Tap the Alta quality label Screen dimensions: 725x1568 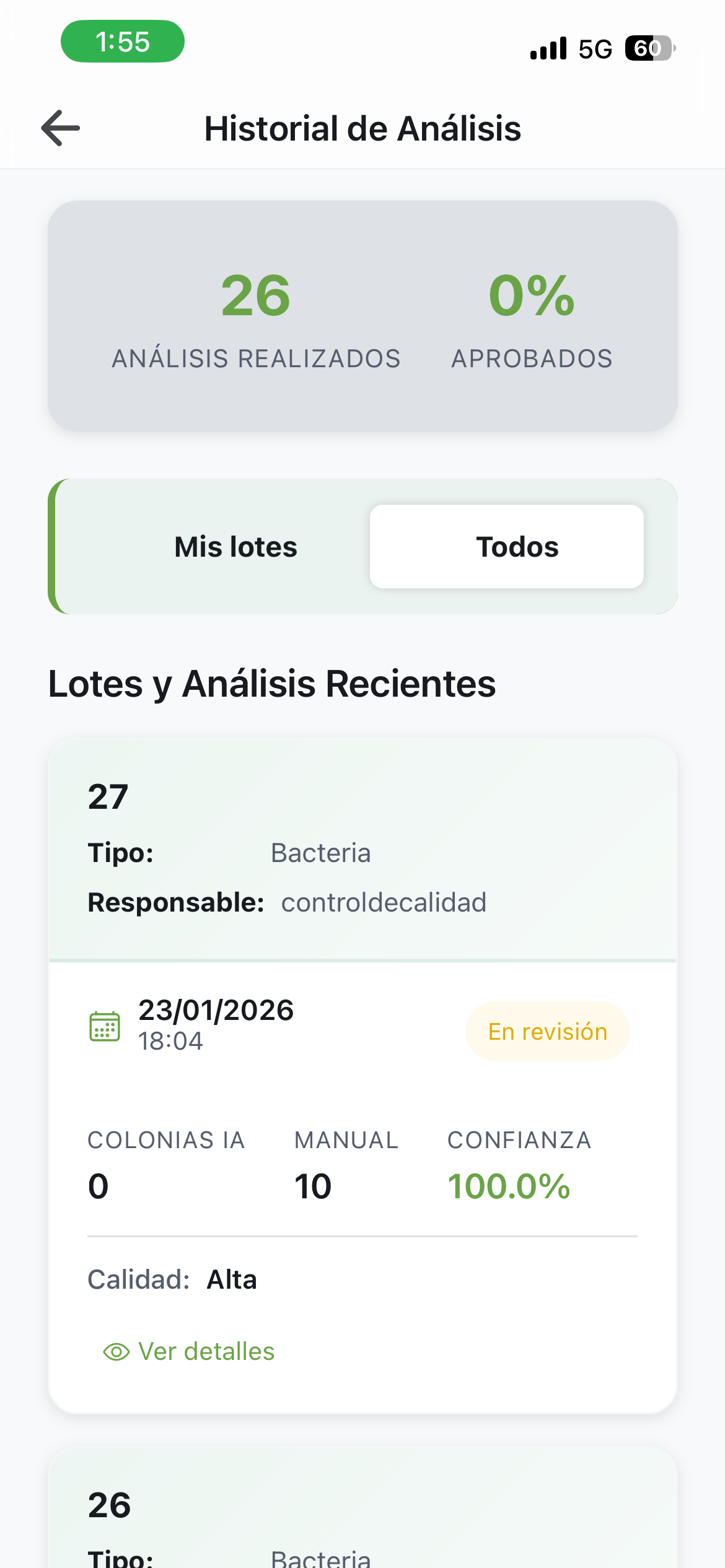231,1279
